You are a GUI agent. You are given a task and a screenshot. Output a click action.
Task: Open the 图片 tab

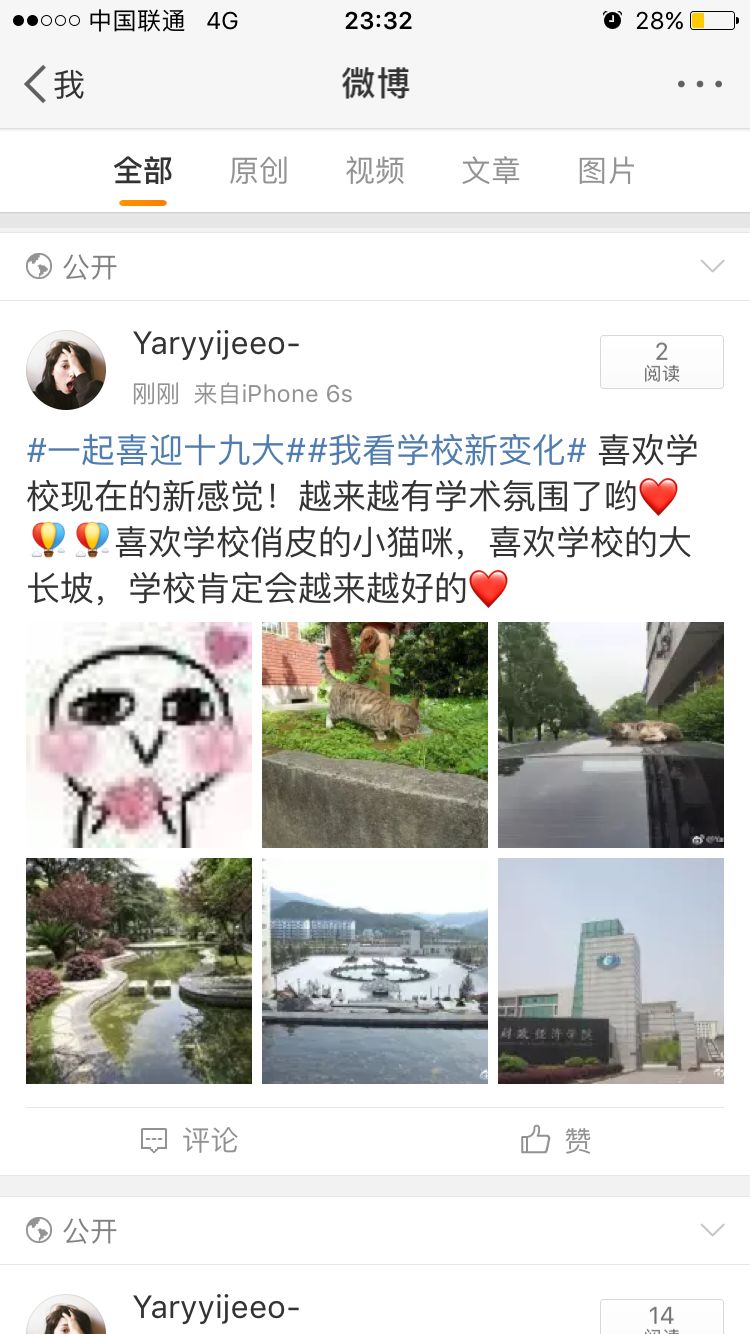click(604, 170)
